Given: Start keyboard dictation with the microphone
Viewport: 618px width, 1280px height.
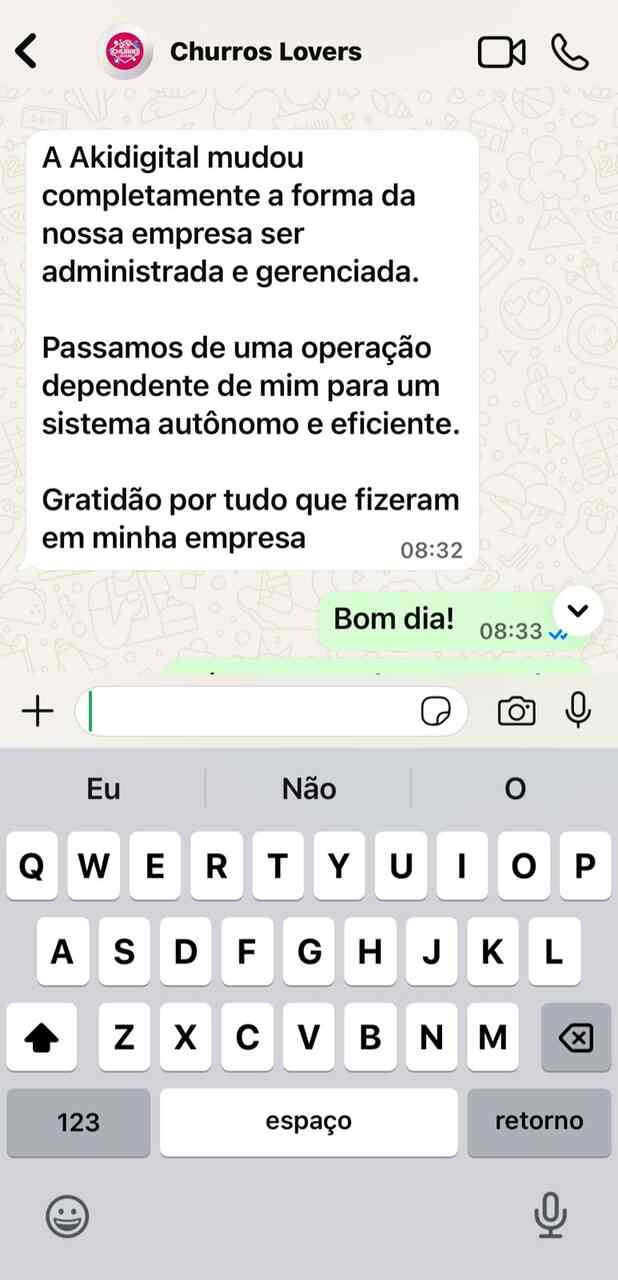Looking at the screenshot, I should 549,1216.
